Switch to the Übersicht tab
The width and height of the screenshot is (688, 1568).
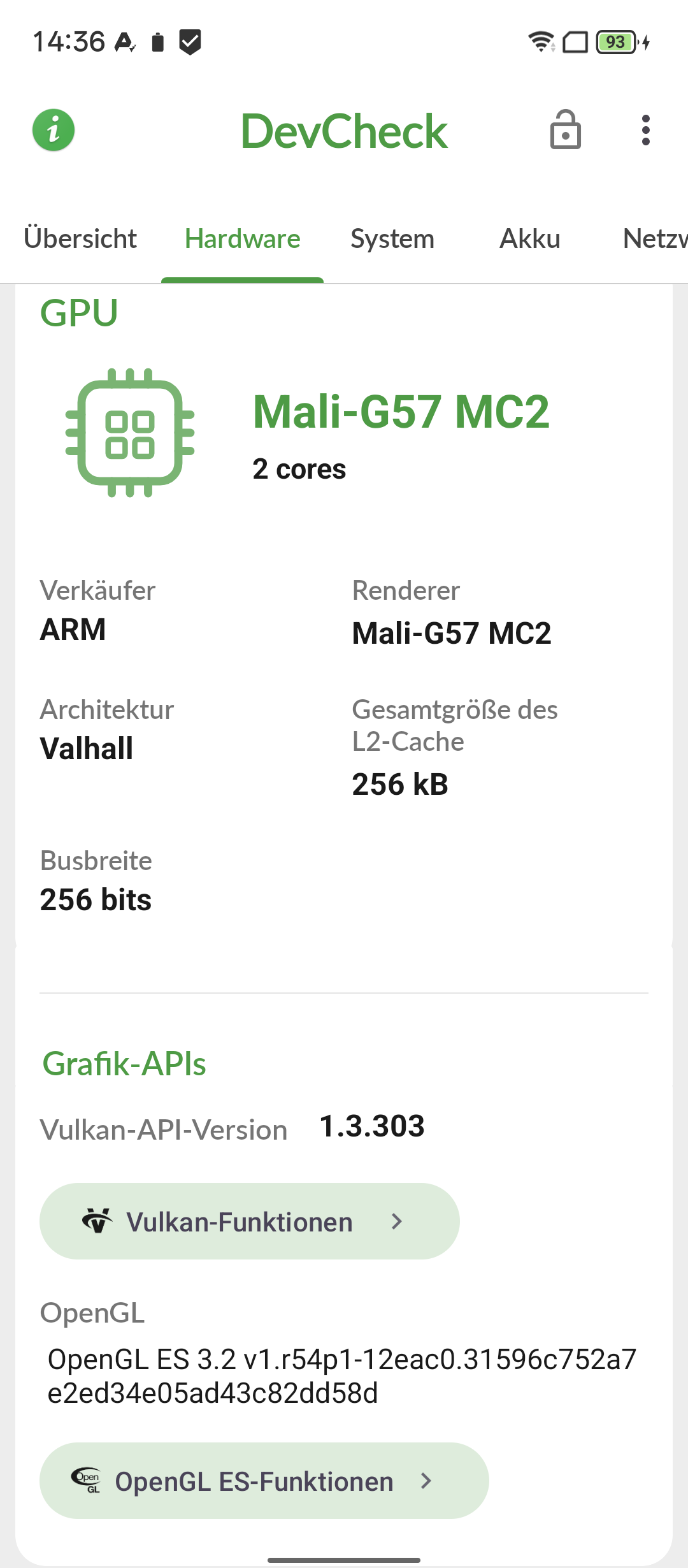click(80, 239)
